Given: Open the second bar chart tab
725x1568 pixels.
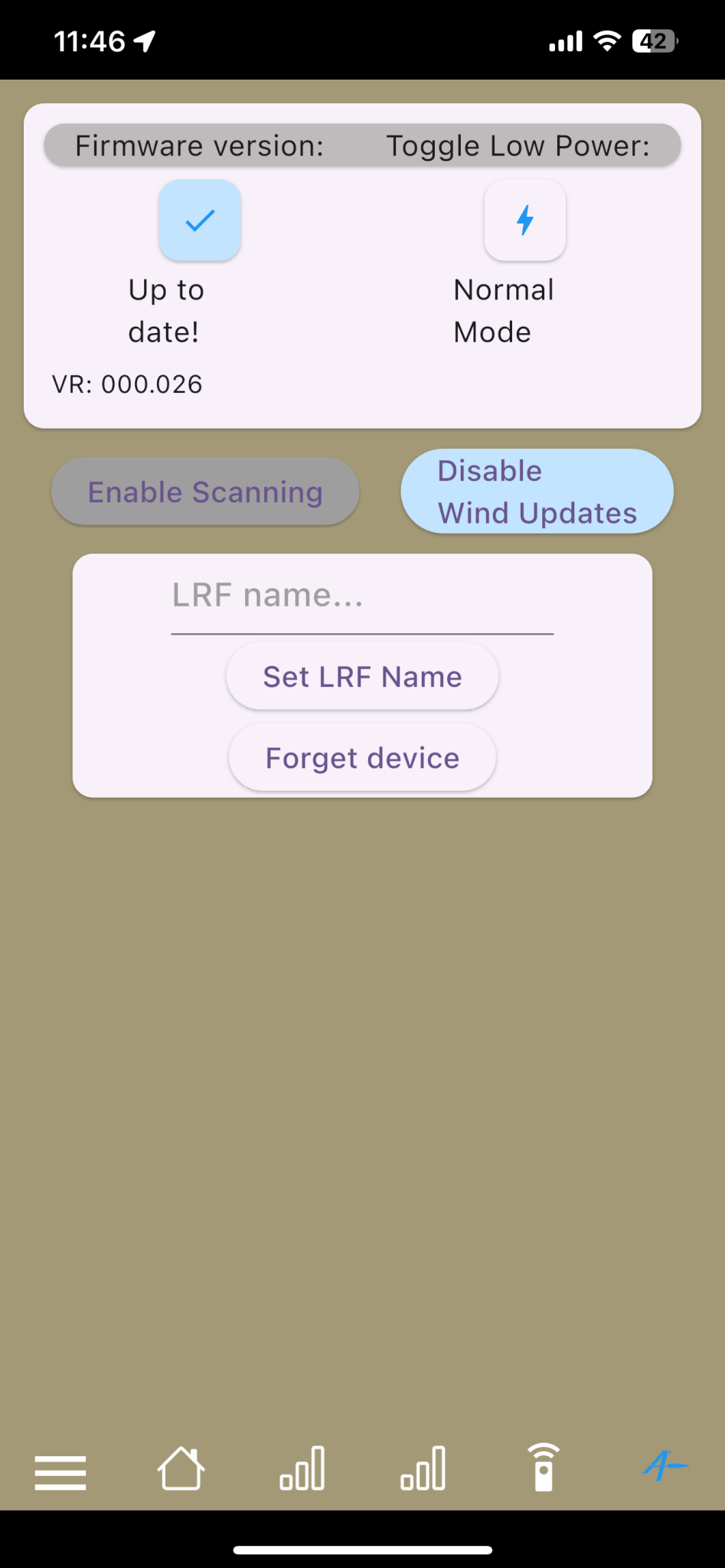Looking at the screenshot, I should point(423,1468).
